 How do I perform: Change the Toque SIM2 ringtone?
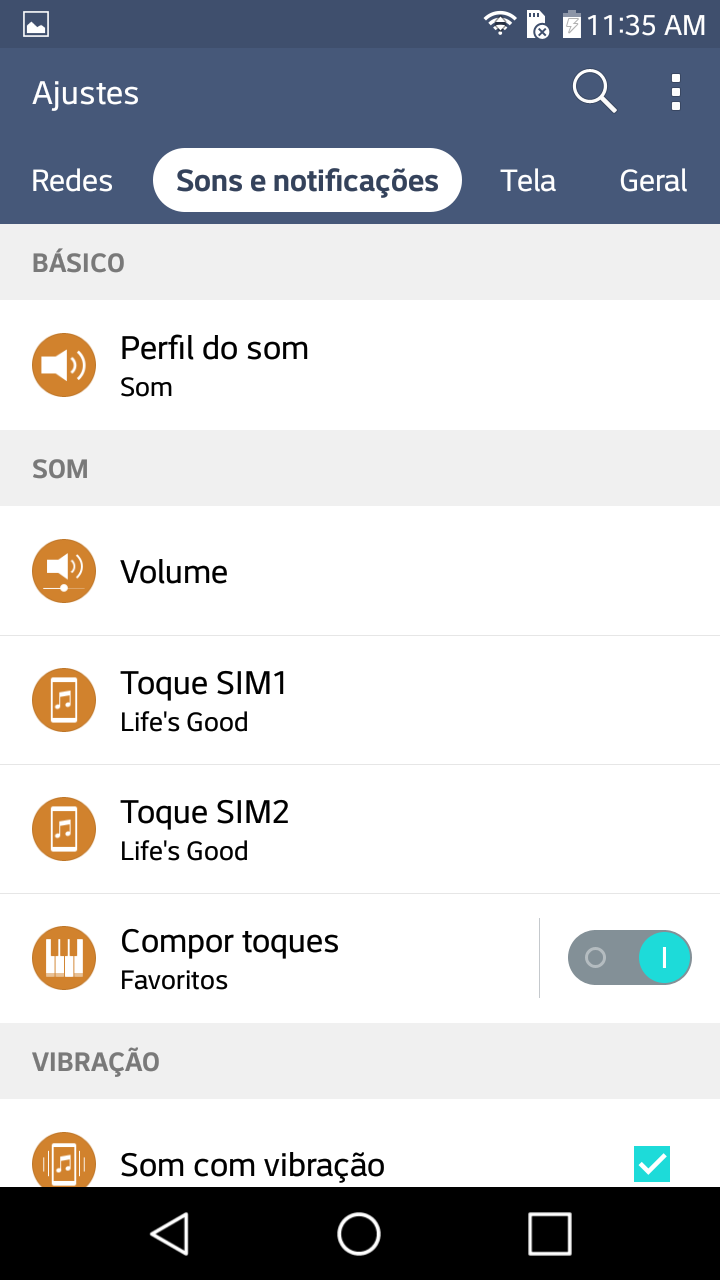click(360, 829)
